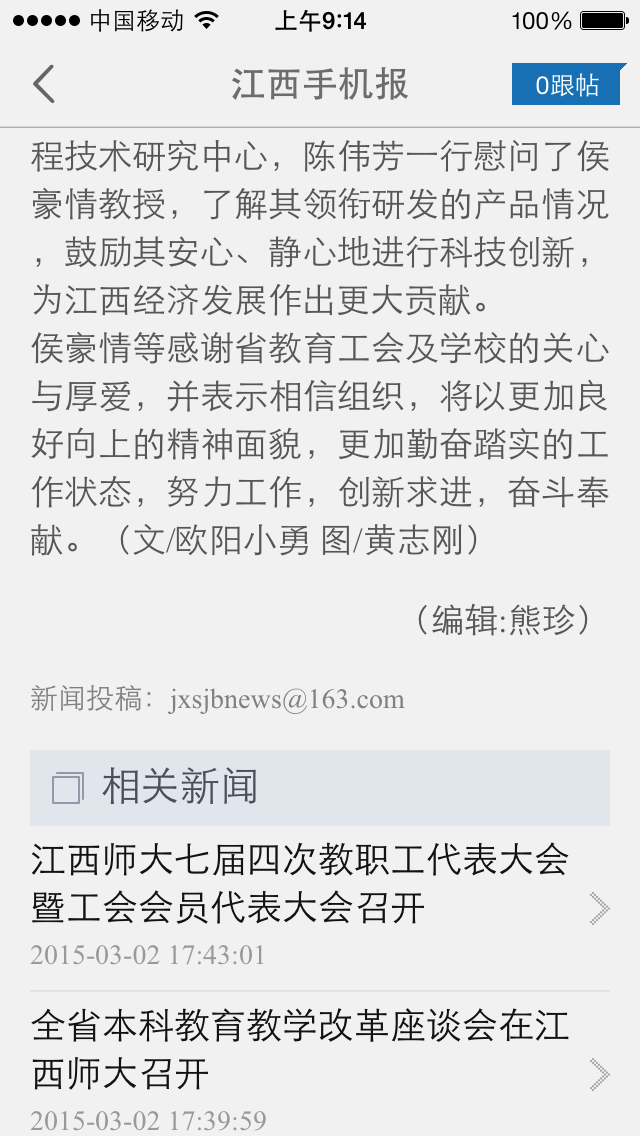Open related news 全省本科教育教学改革座谈会
The height and width of the screenshot is (1136, 640).
tap(300, 1050)
